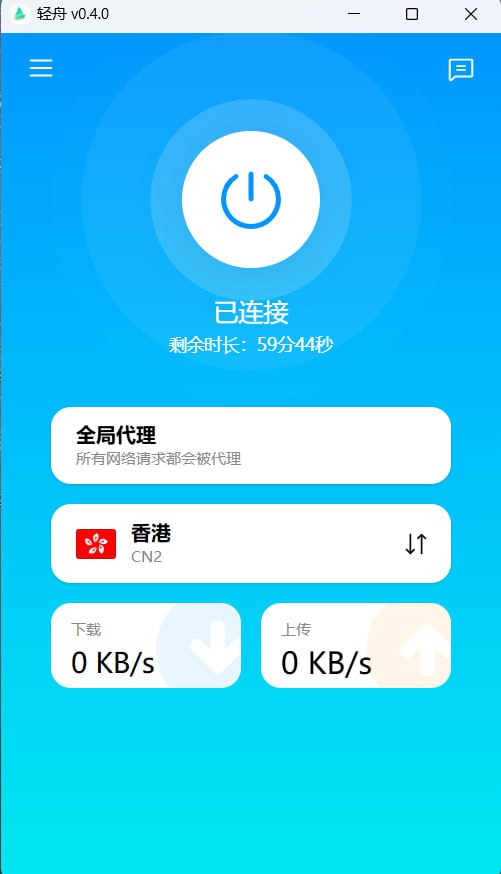Open the 全局代理 proxy mode card
The image size is (501, 874).
tap(251, 445)
